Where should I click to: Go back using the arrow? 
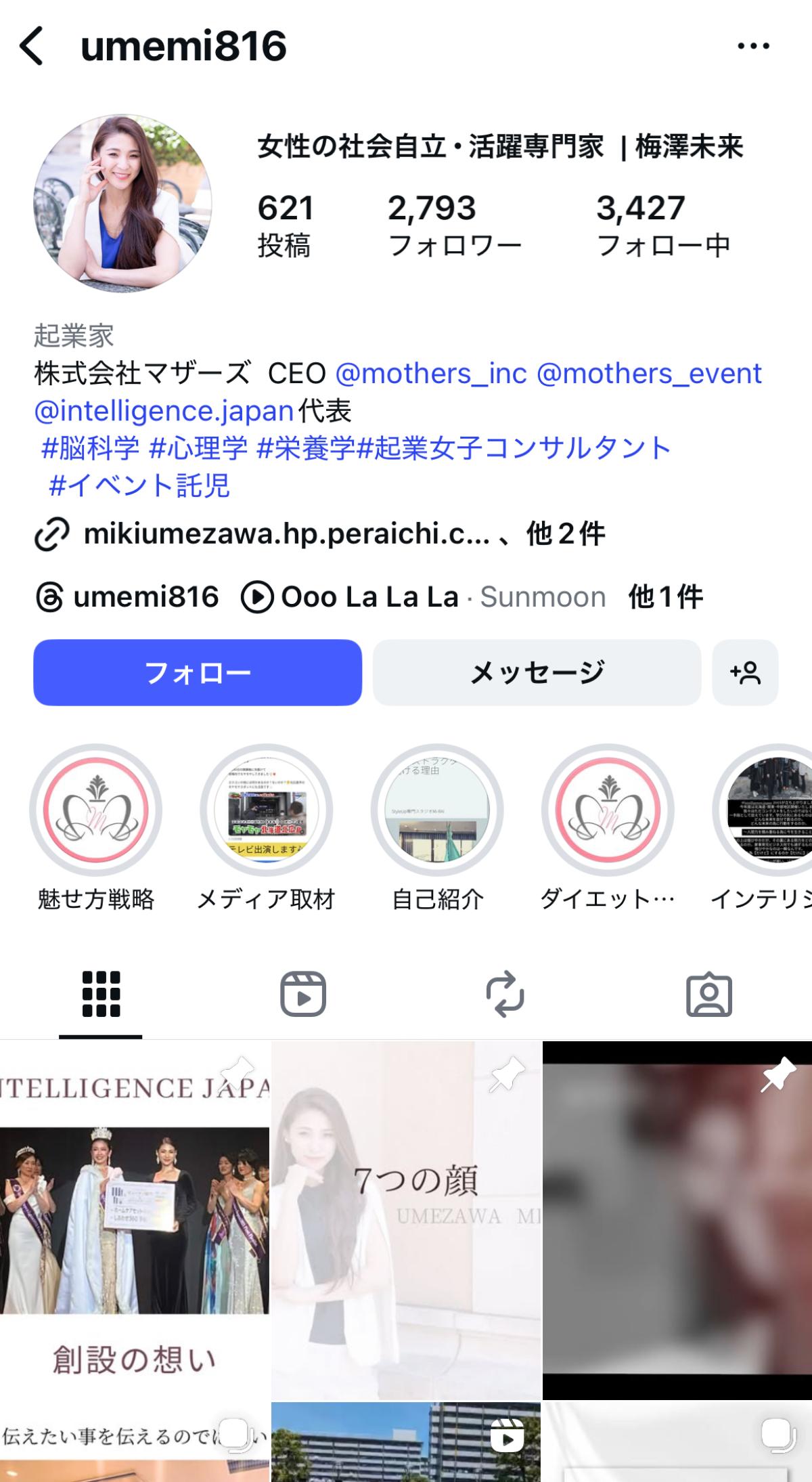(x=32, y=46)
